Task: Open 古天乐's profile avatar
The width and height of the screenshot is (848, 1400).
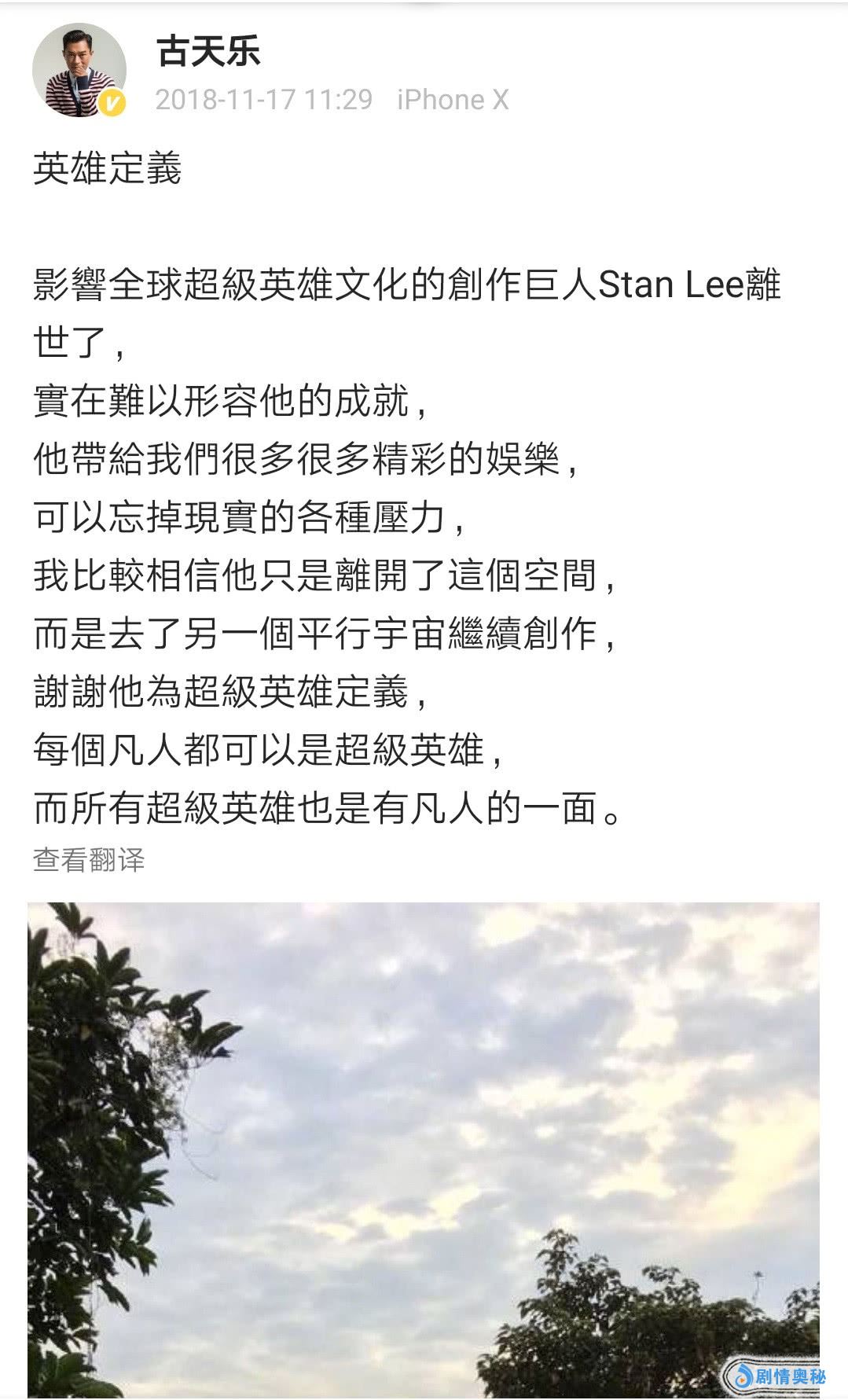Action: (x=79, y=70)
